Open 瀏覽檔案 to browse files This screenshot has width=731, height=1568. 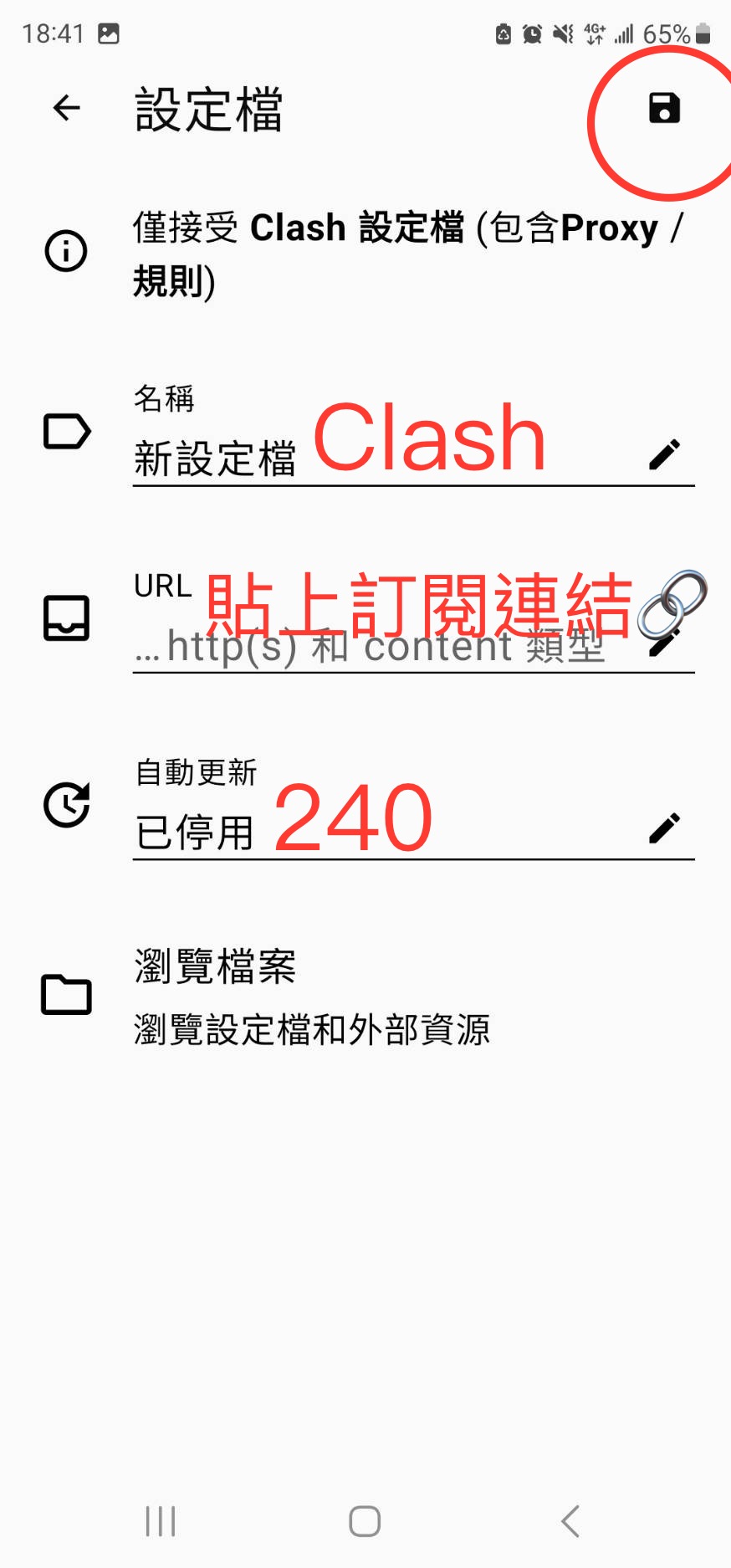pyautogui.click(x=311, y=996)
